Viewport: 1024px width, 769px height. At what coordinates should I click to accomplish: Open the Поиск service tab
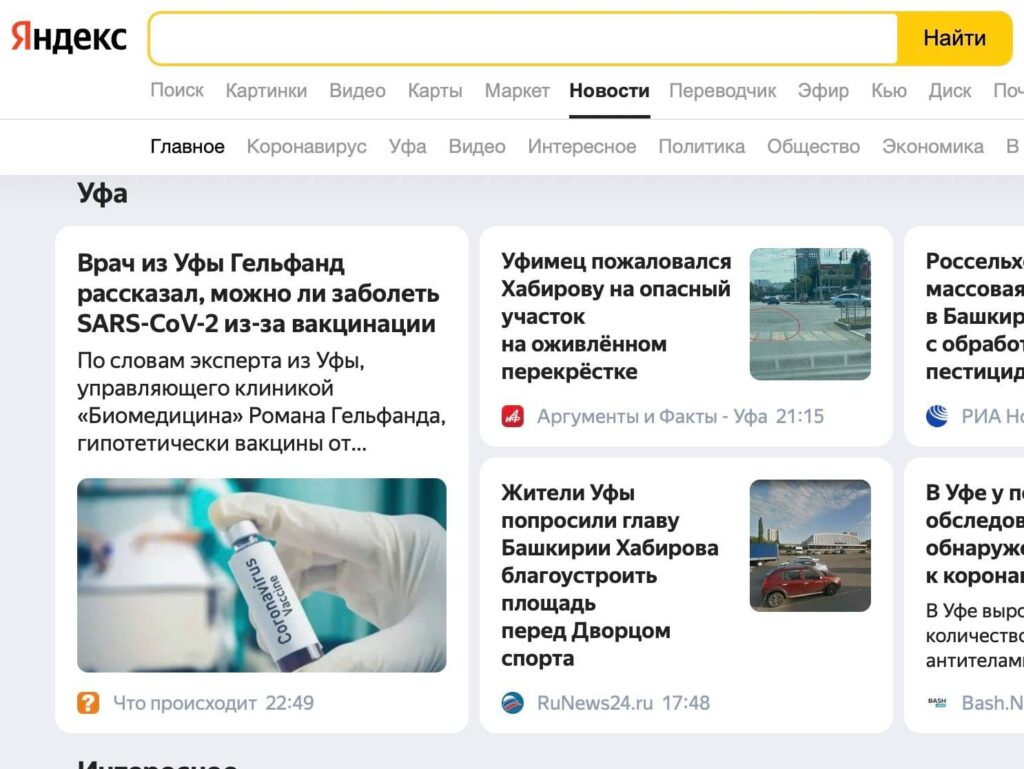(177, 90)
